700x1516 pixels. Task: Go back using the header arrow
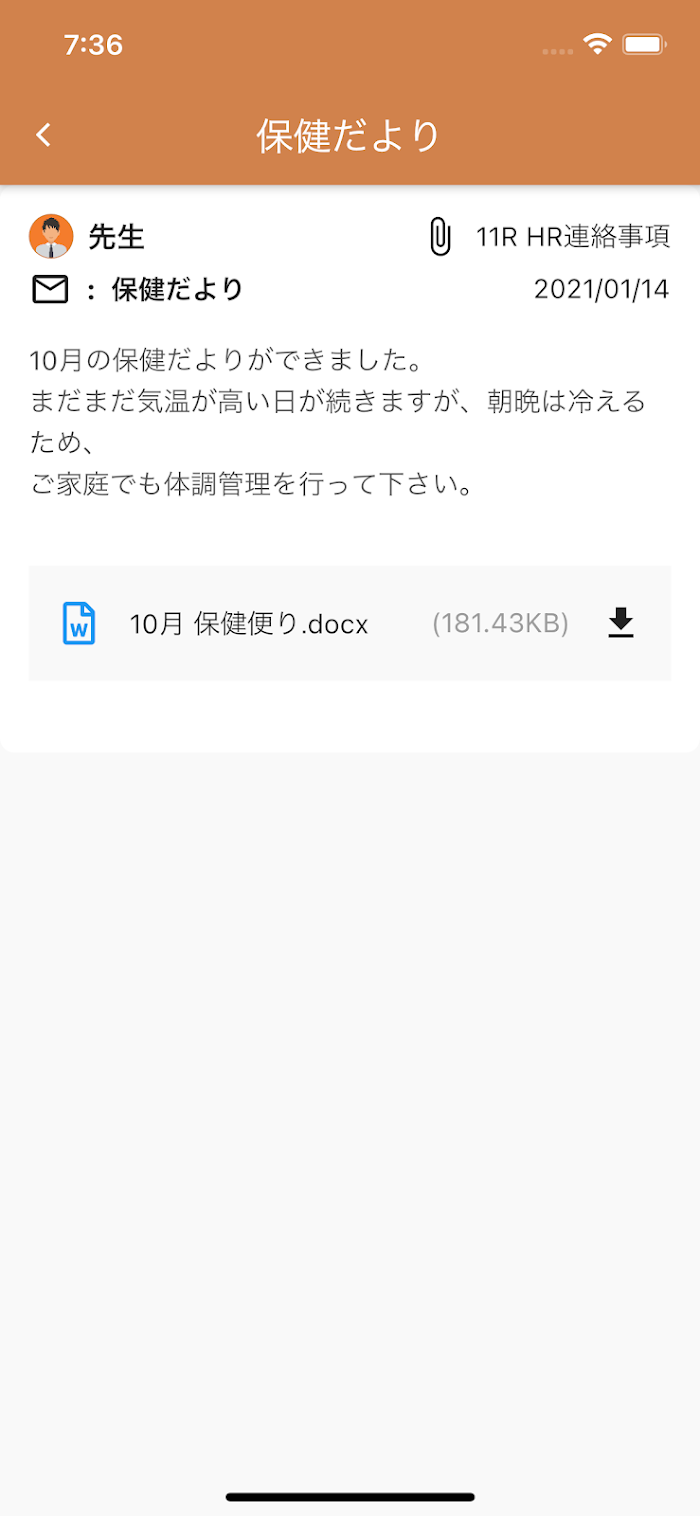click(x=43, y=135)
